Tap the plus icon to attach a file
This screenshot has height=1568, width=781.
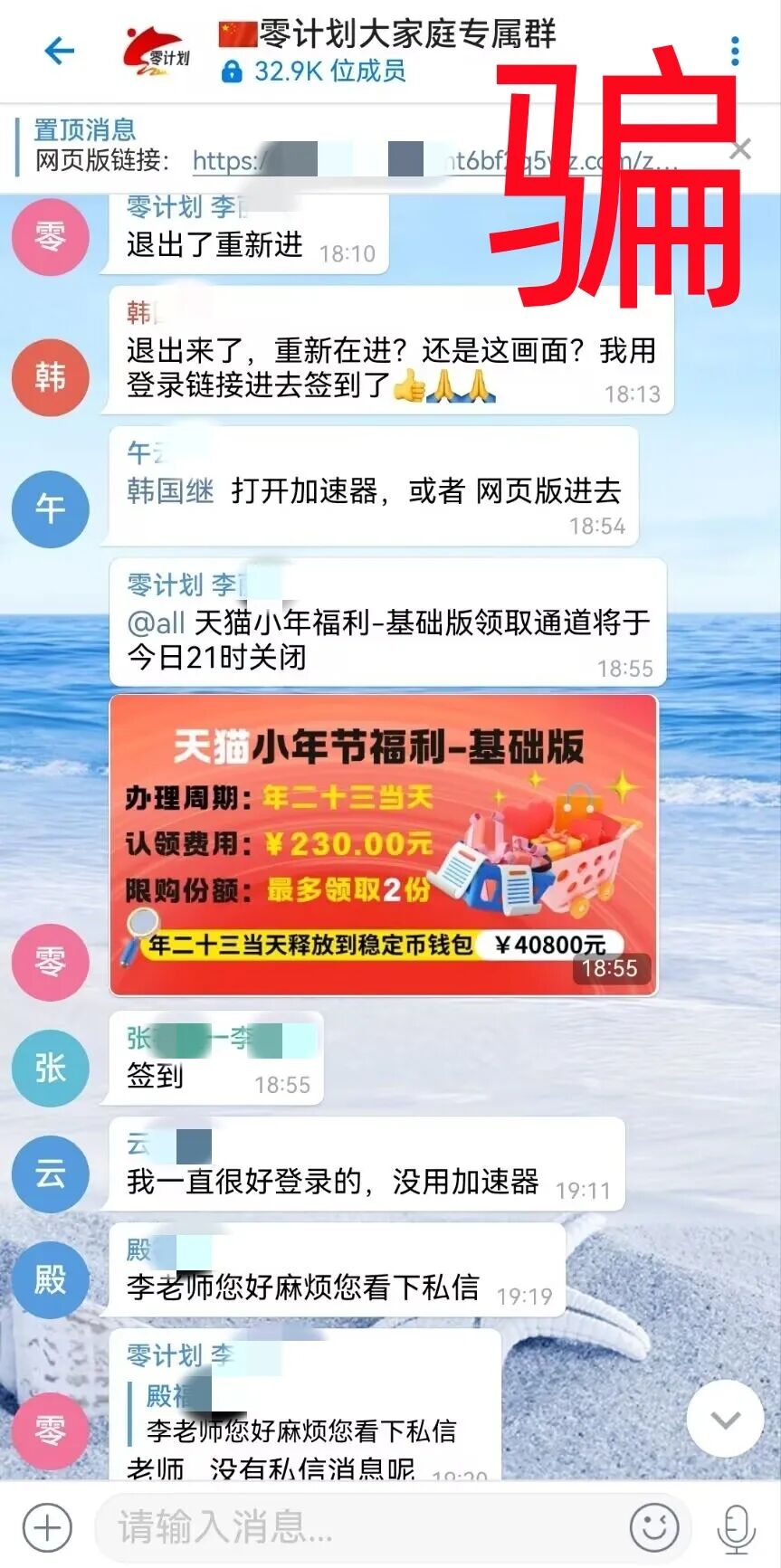click(44, 1526)
